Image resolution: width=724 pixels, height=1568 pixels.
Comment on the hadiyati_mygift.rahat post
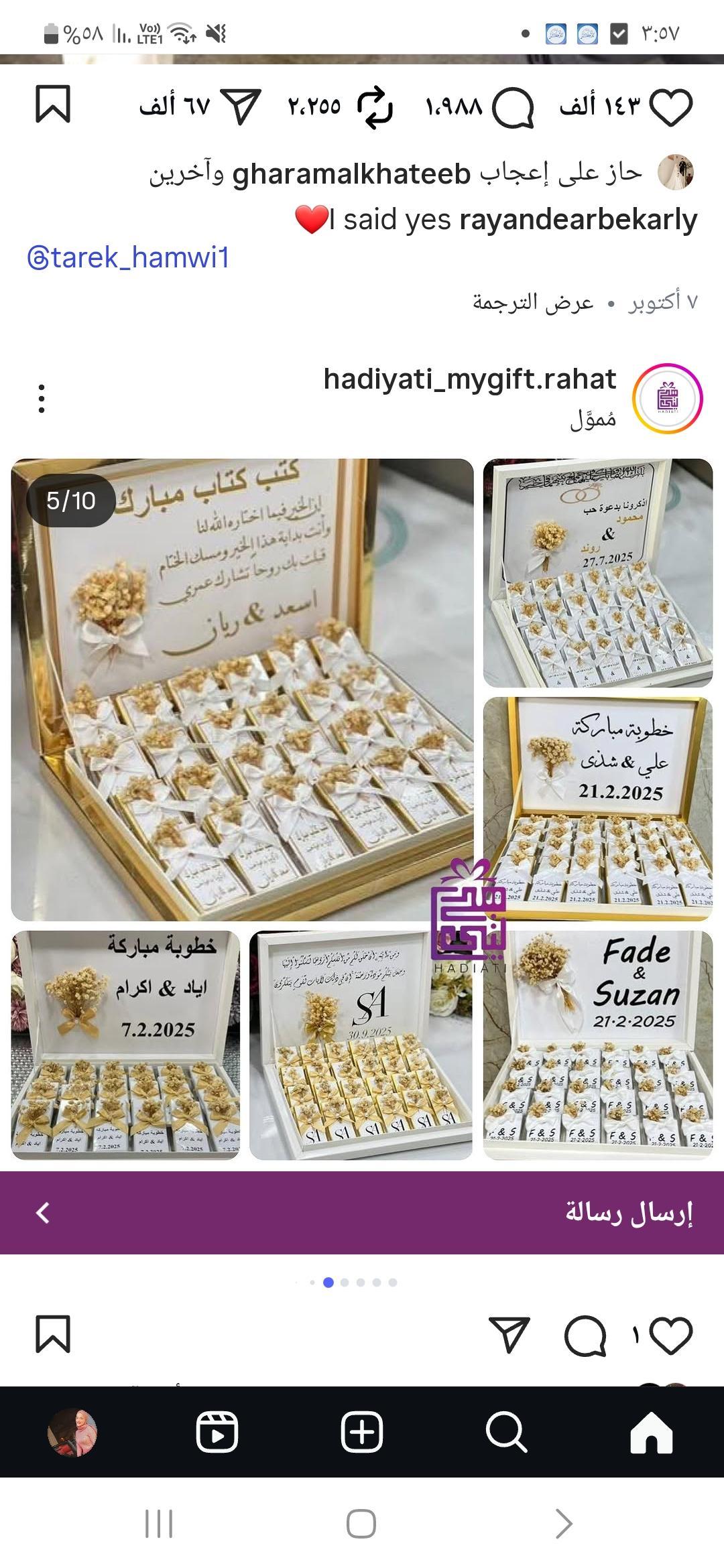pos(585,1335)
